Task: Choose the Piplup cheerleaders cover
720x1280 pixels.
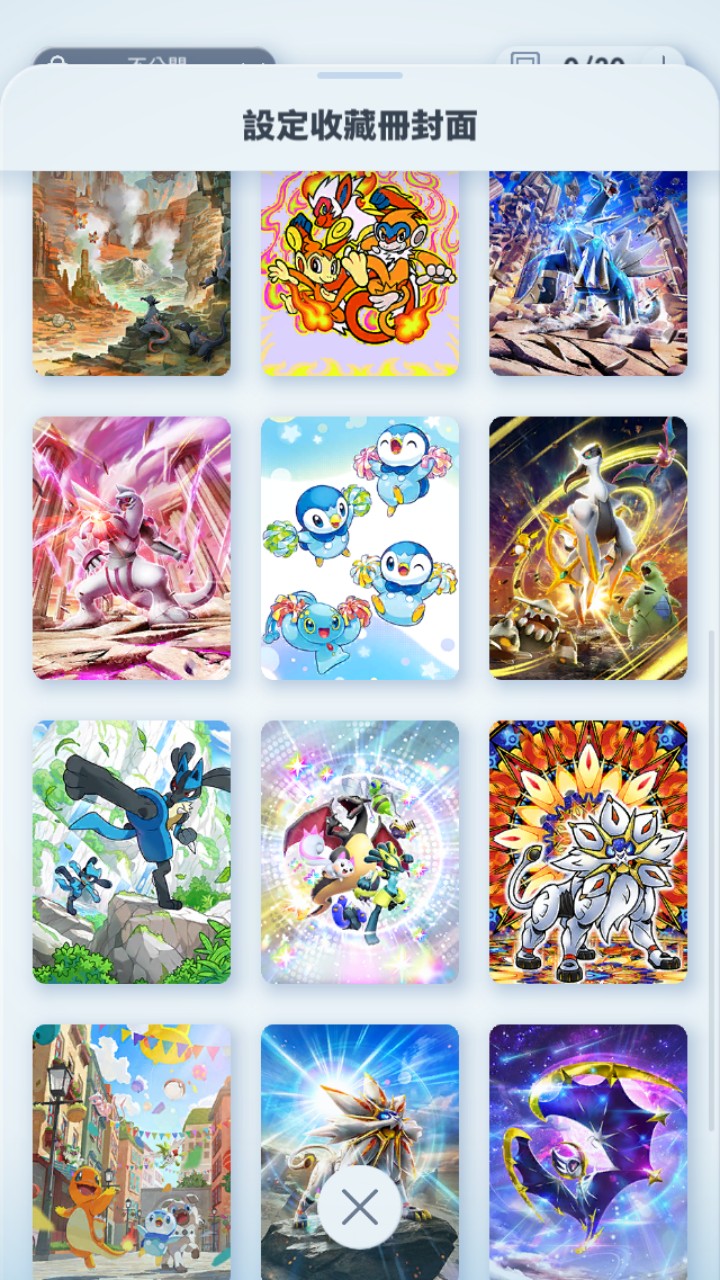Action: (x=360, y=548)
